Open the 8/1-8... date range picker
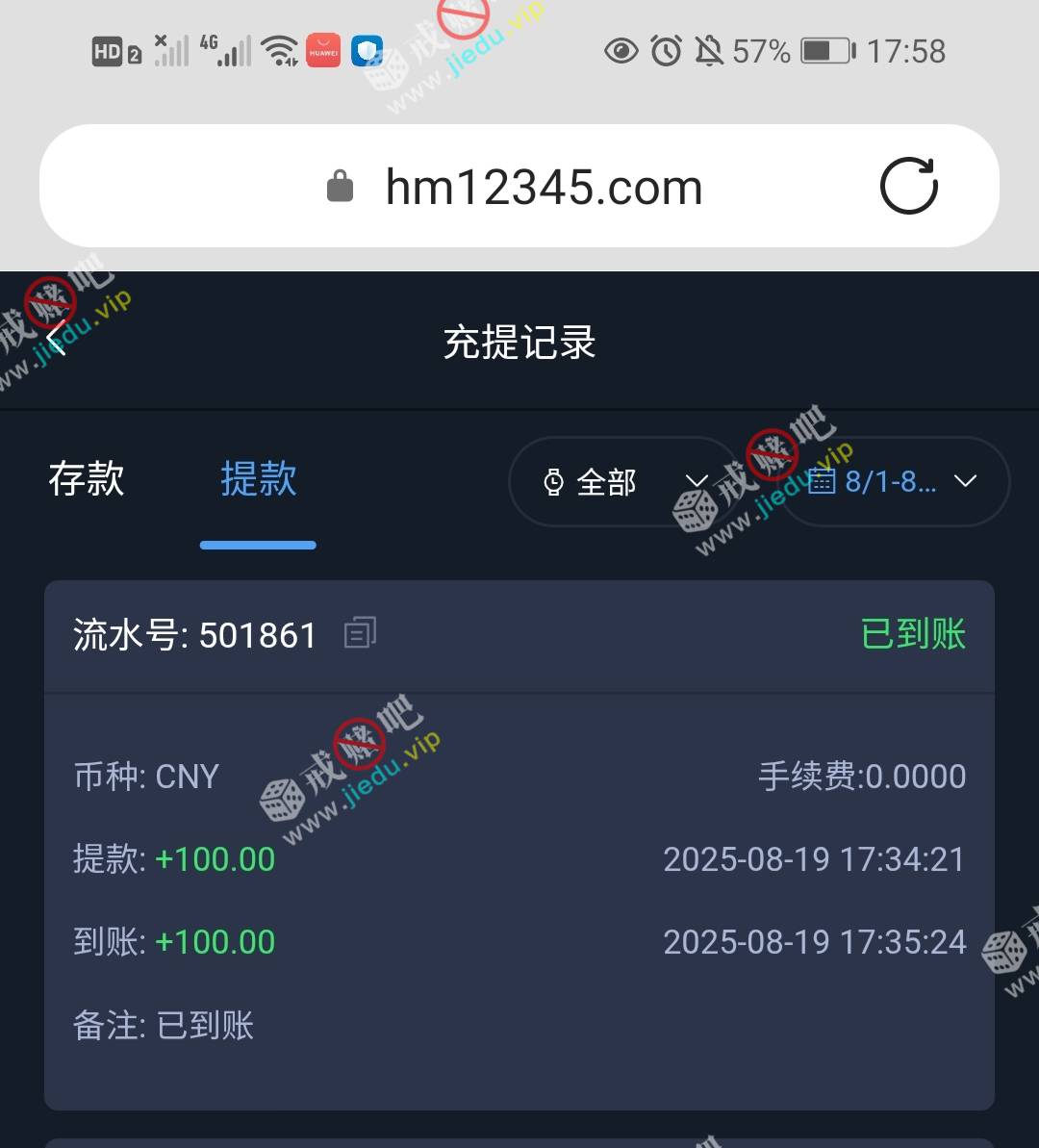This screenshot has width=1039, height=1148. pos(895,482)
